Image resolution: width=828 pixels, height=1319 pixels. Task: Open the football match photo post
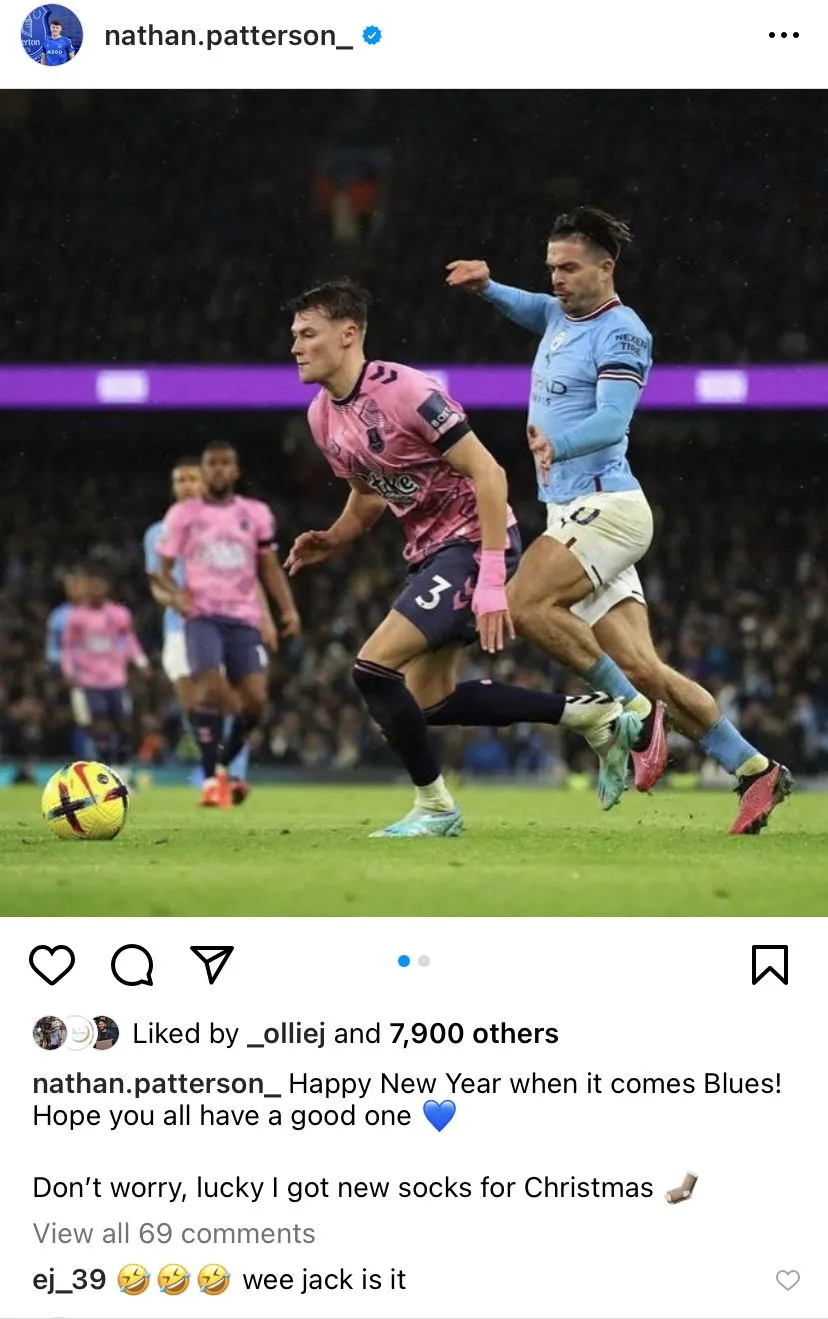[414, 502]
